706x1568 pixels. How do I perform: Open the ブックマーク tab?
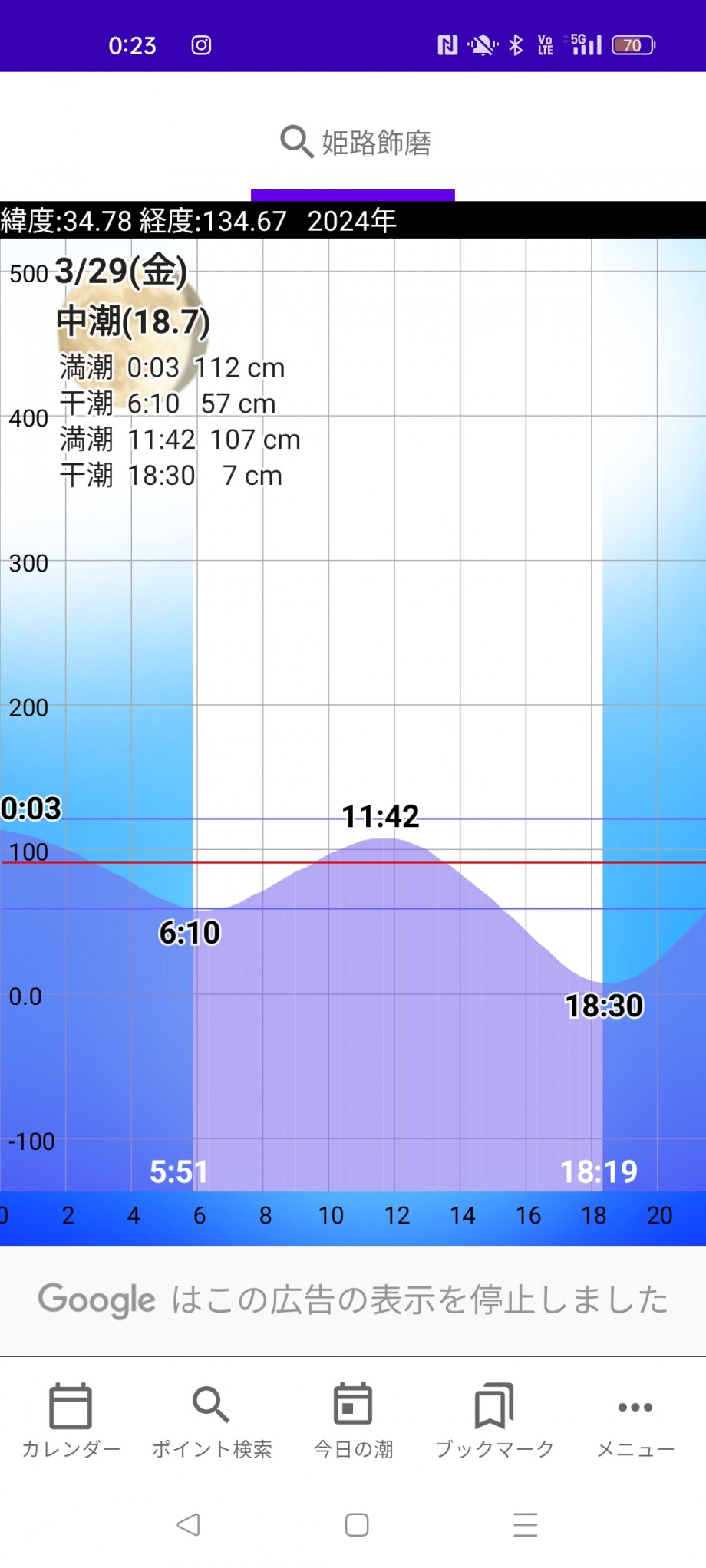[x=494, y=1421]
